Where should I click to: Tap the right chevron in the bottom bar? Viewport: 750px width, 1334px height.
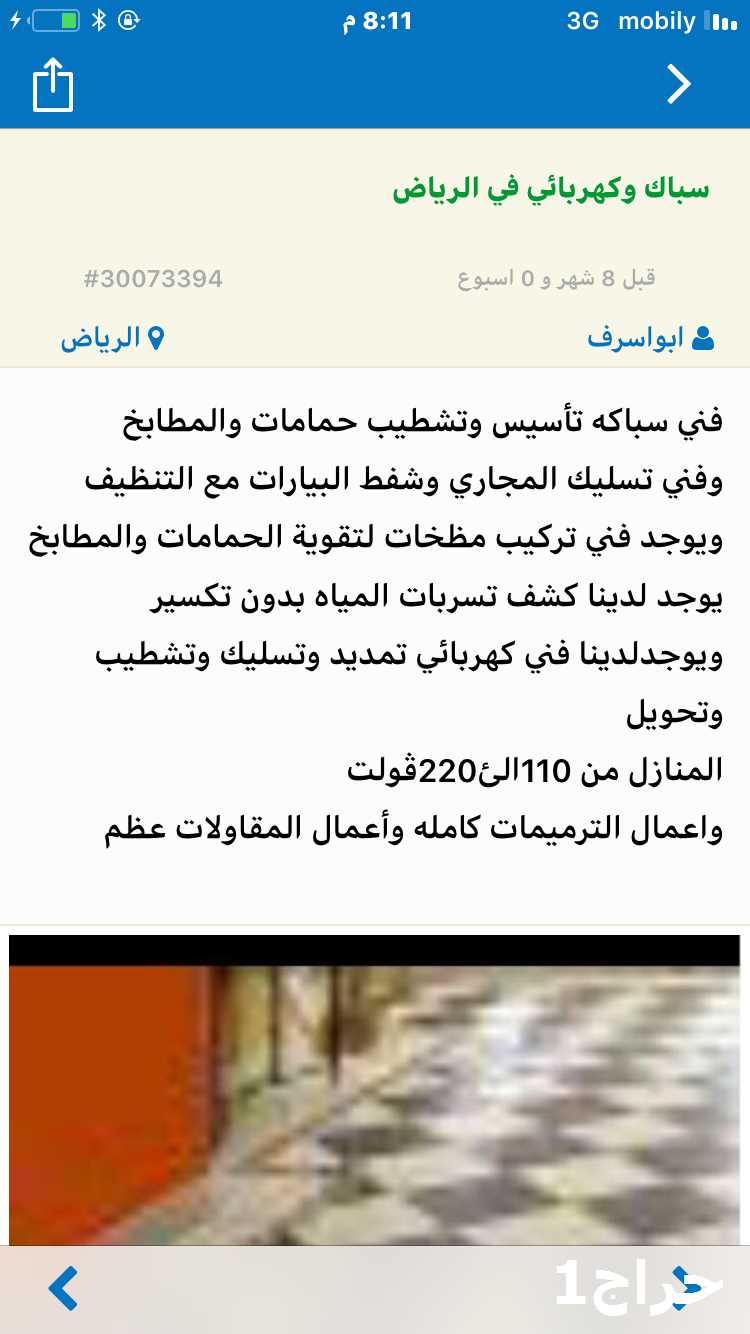[682, 1288]
